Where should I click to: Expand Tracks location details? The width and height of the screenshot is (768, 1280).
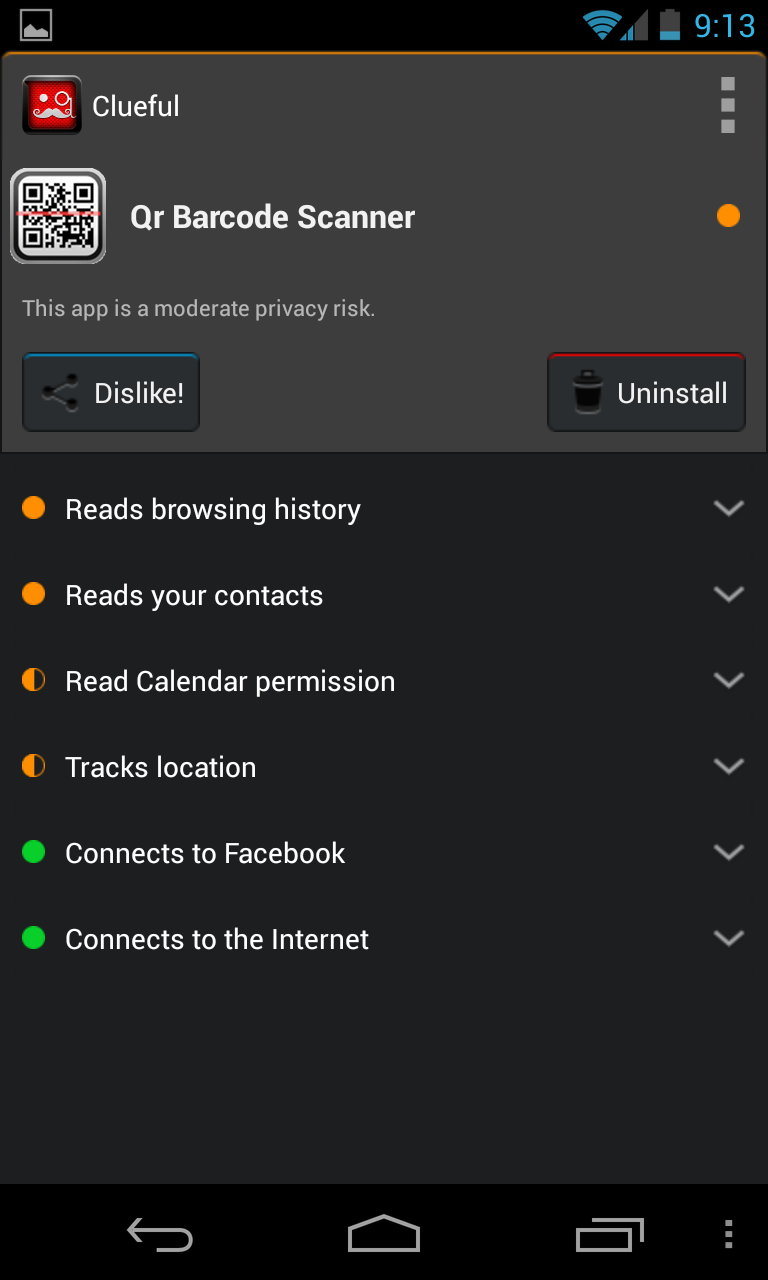tap(728, 767)
